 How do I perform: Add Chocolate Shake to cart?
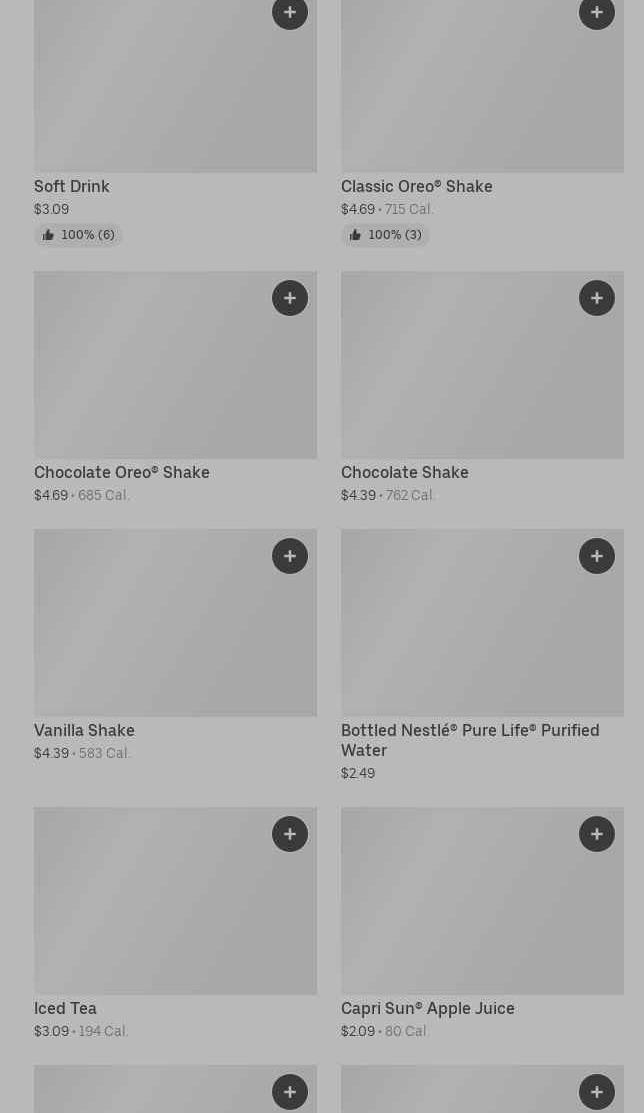pos(597,298)
